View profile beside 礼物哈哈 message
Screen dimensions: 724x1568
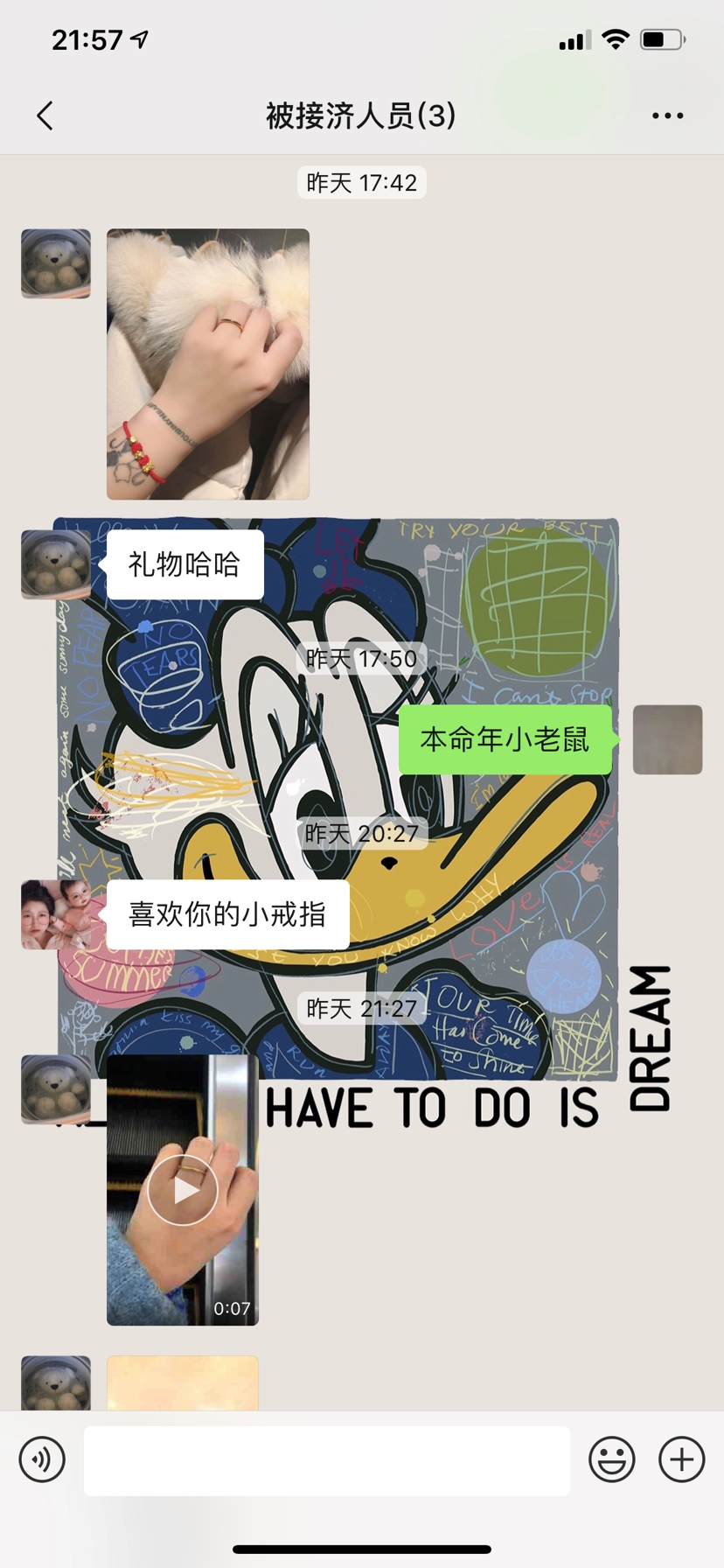[56, 564]
